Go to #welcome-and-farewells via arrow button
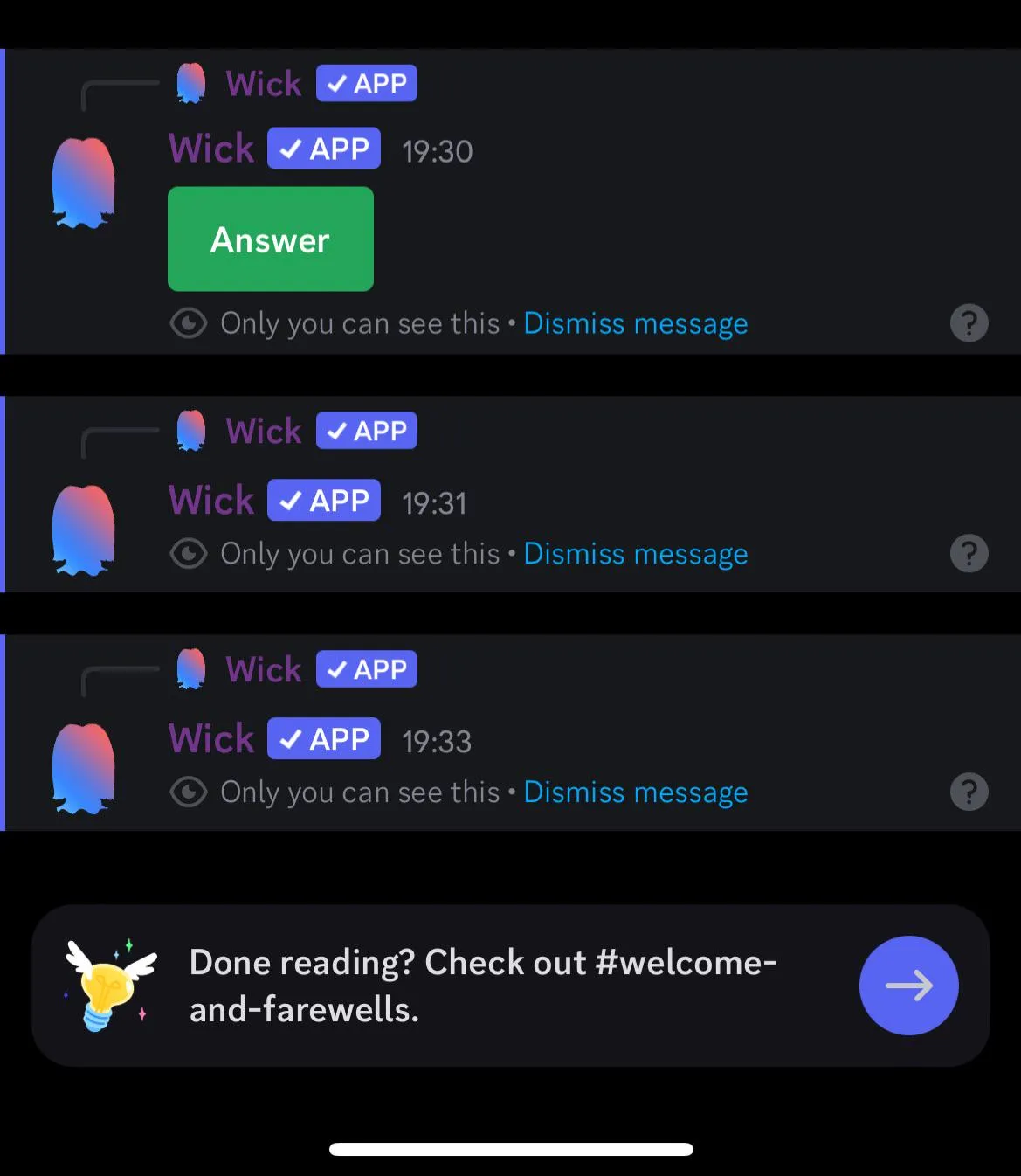The height and width of the screenshot is (1176, 1021). click(x=908, y=986)
